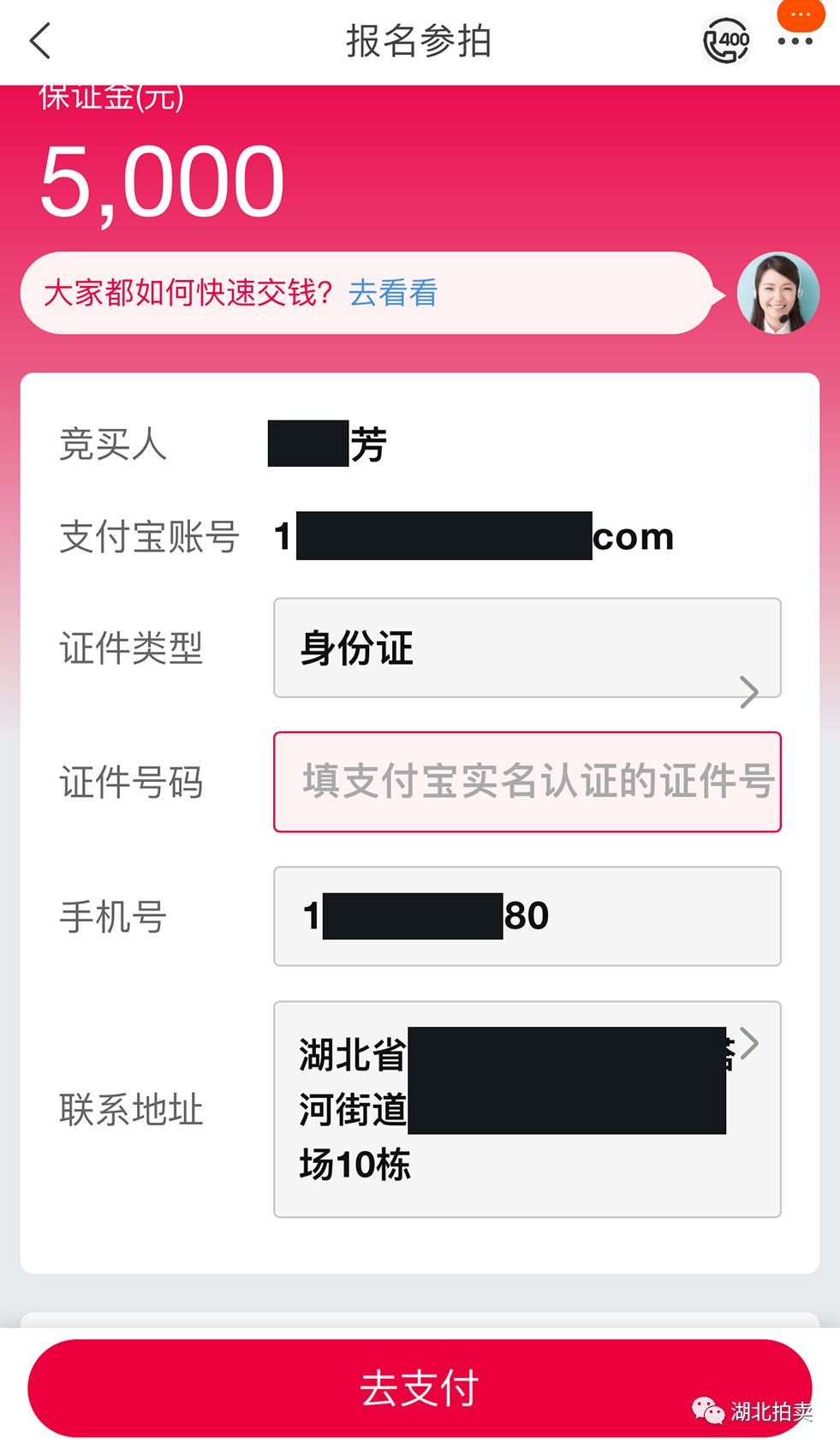Click the 证件号码 input field

(526, 780)
